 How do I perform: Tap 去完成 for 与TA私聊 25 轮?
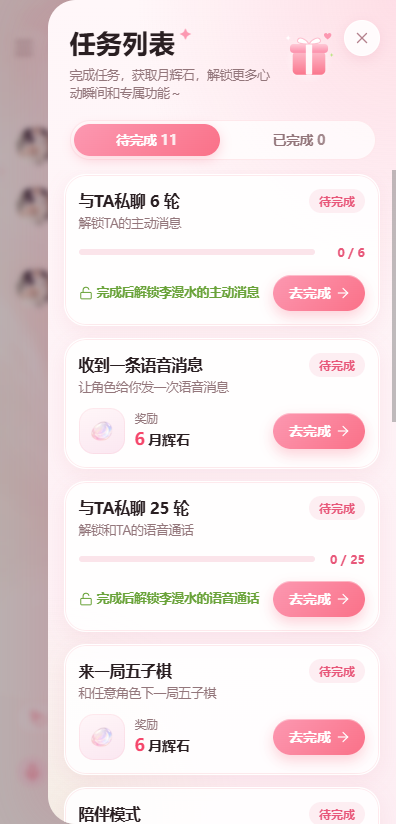point(319,599)
